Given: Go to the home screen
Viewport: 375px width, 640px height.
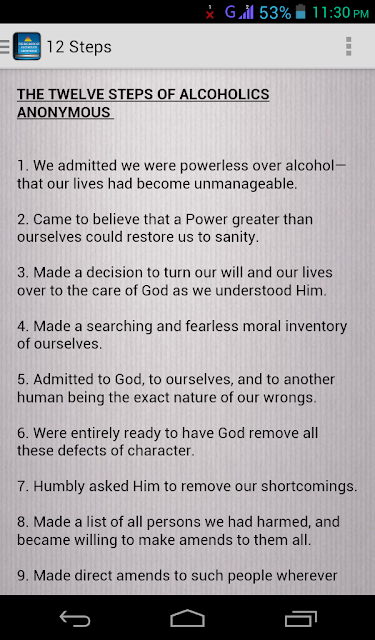Looking at the screenshot, I should (187, 618).
